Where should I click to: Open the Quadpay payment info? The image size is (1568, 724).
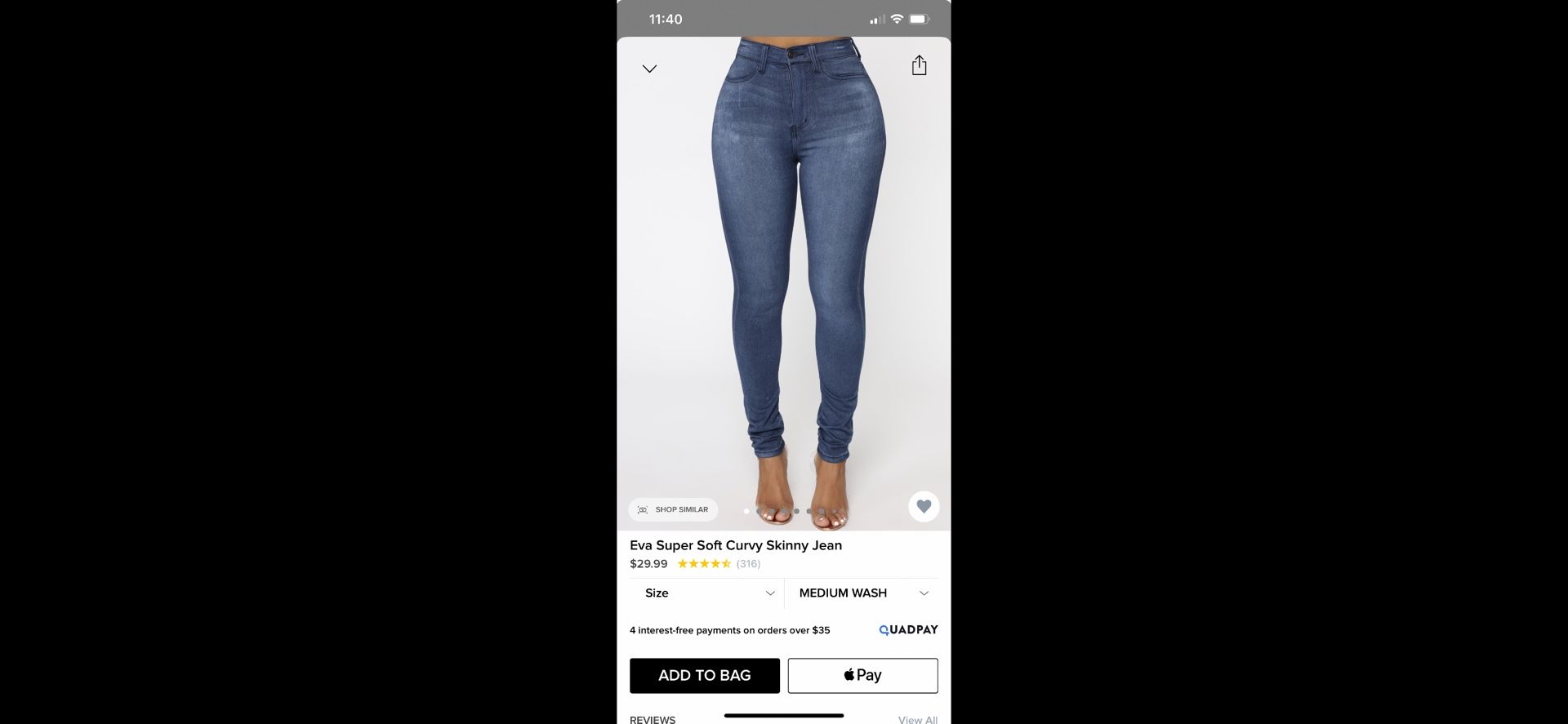(x=908, y=630)
